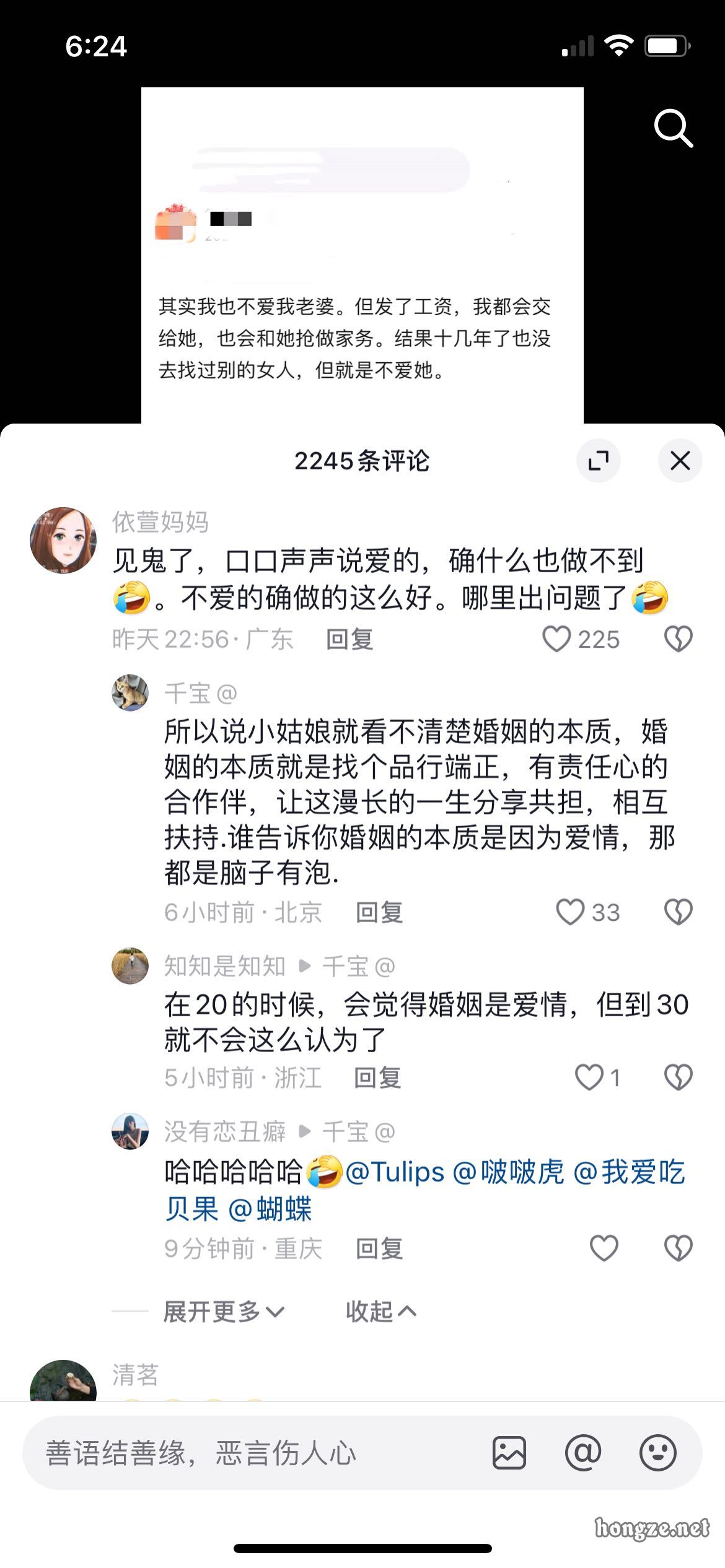
Task: Open the emoji picker
Action: click(x=657, y=1453)
